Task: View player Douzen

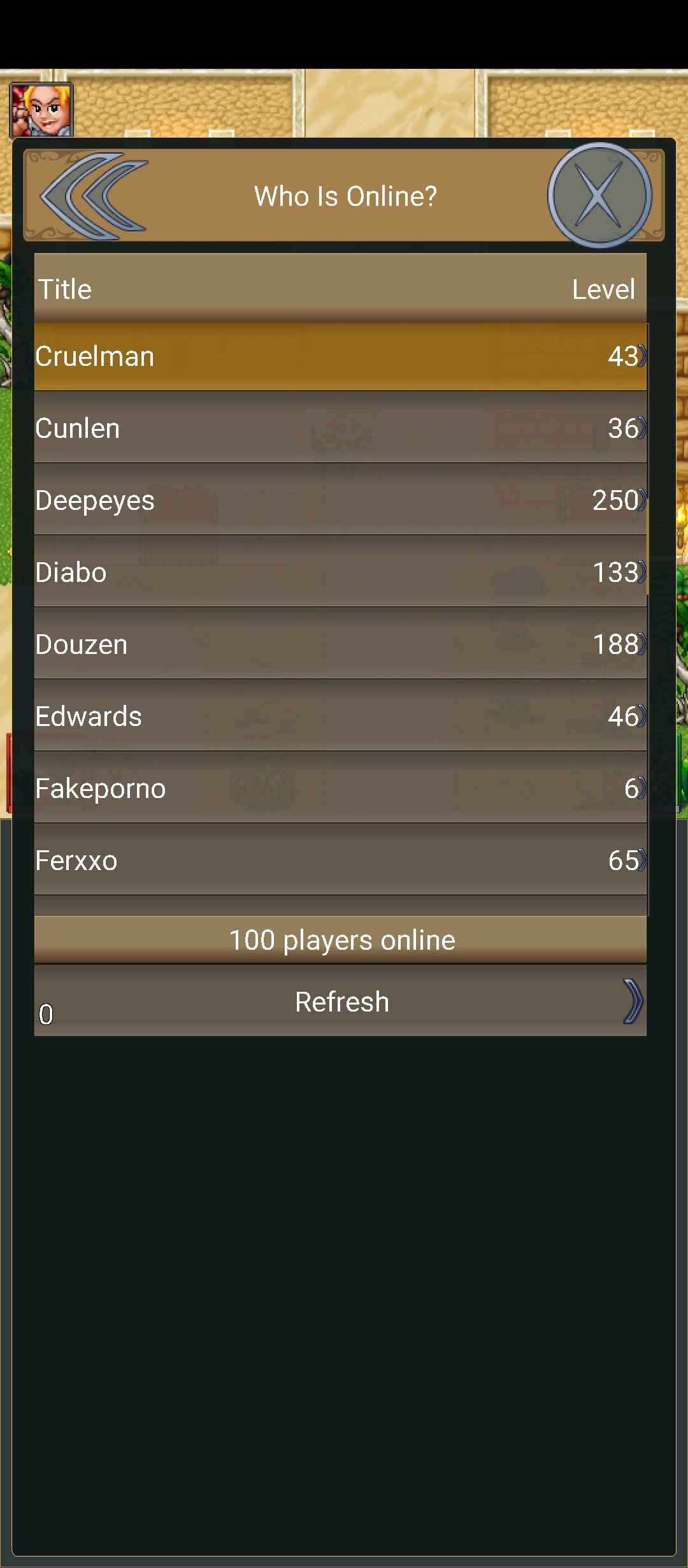Action: click(340, 644)
